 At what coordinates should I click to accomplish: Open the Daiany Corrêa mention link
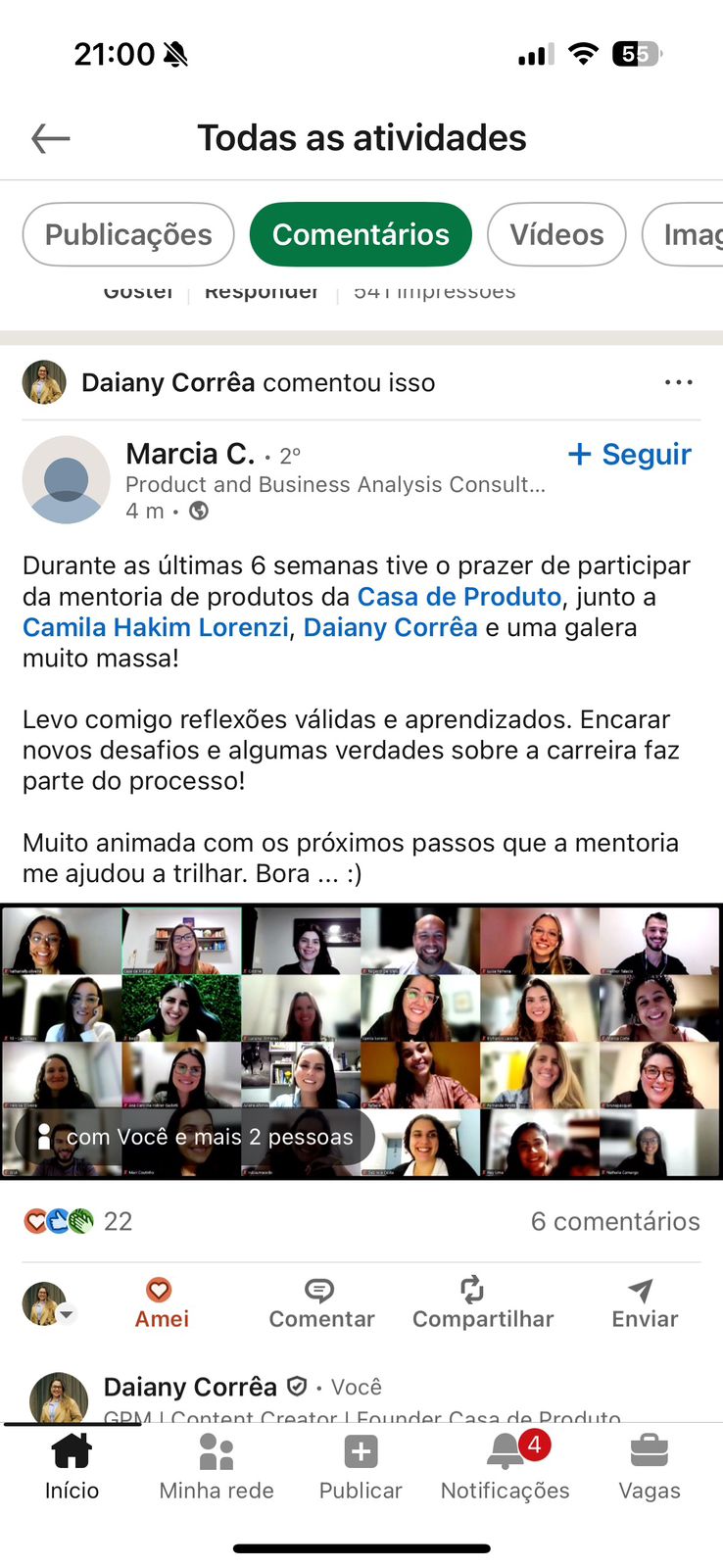click(x=390, y=627)
